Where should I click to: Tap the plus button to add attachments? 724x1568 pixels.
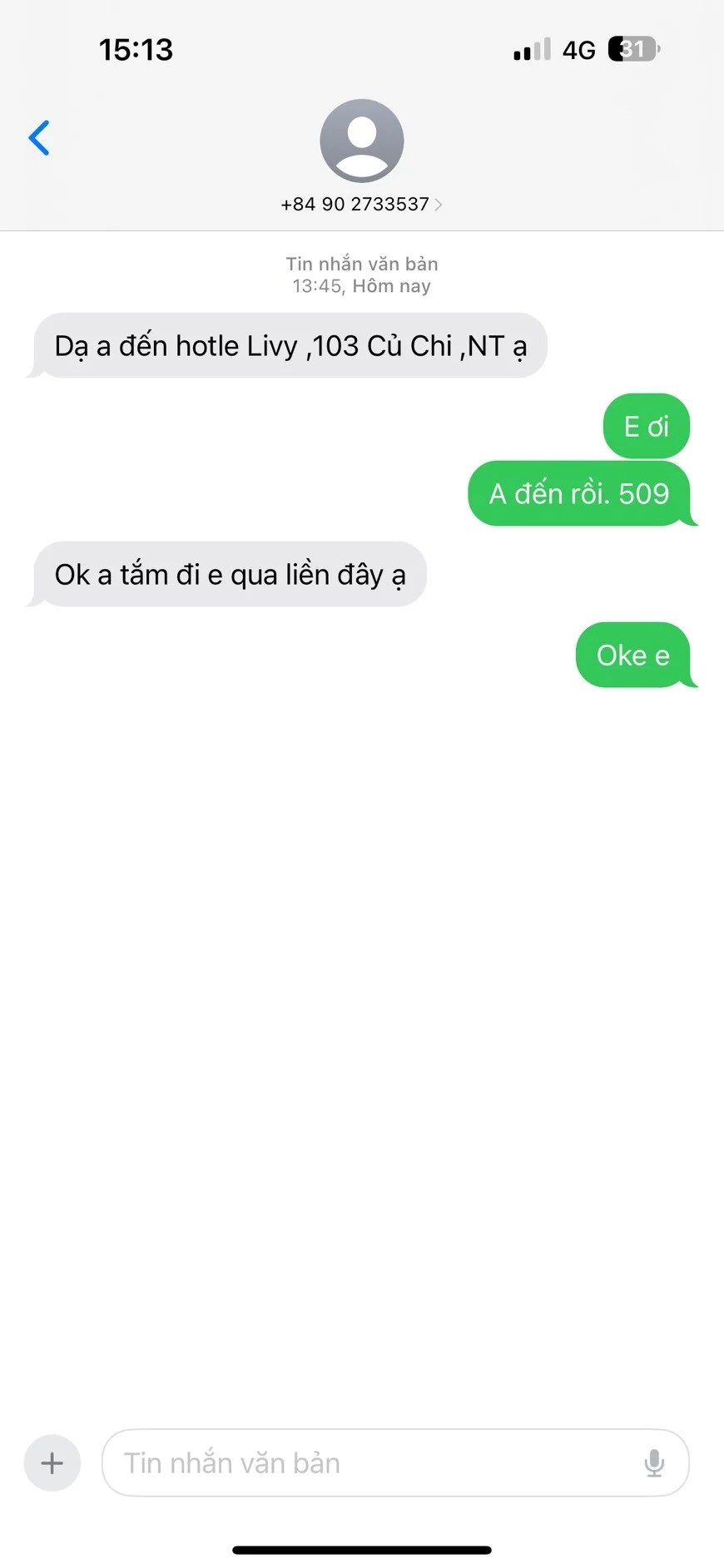pyautogui.click(x=52, y=1462)
